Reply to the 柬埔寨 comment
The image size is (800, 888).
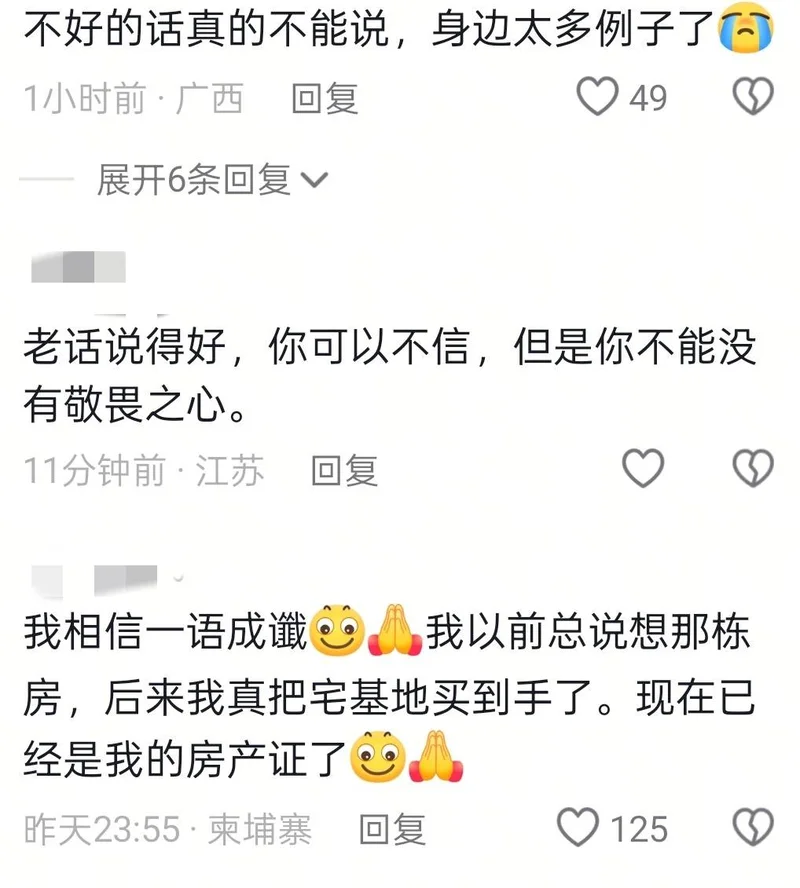391,829
